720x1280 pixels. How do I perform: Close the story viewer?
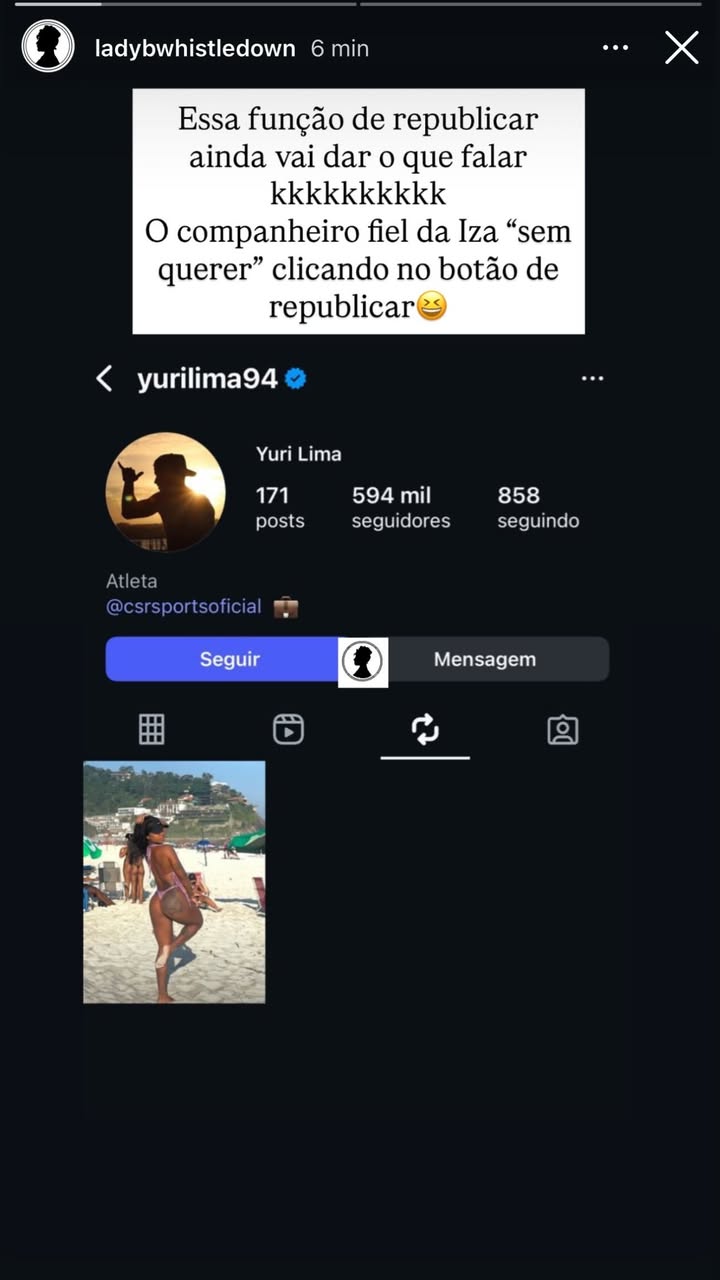(x=681, y=47)
